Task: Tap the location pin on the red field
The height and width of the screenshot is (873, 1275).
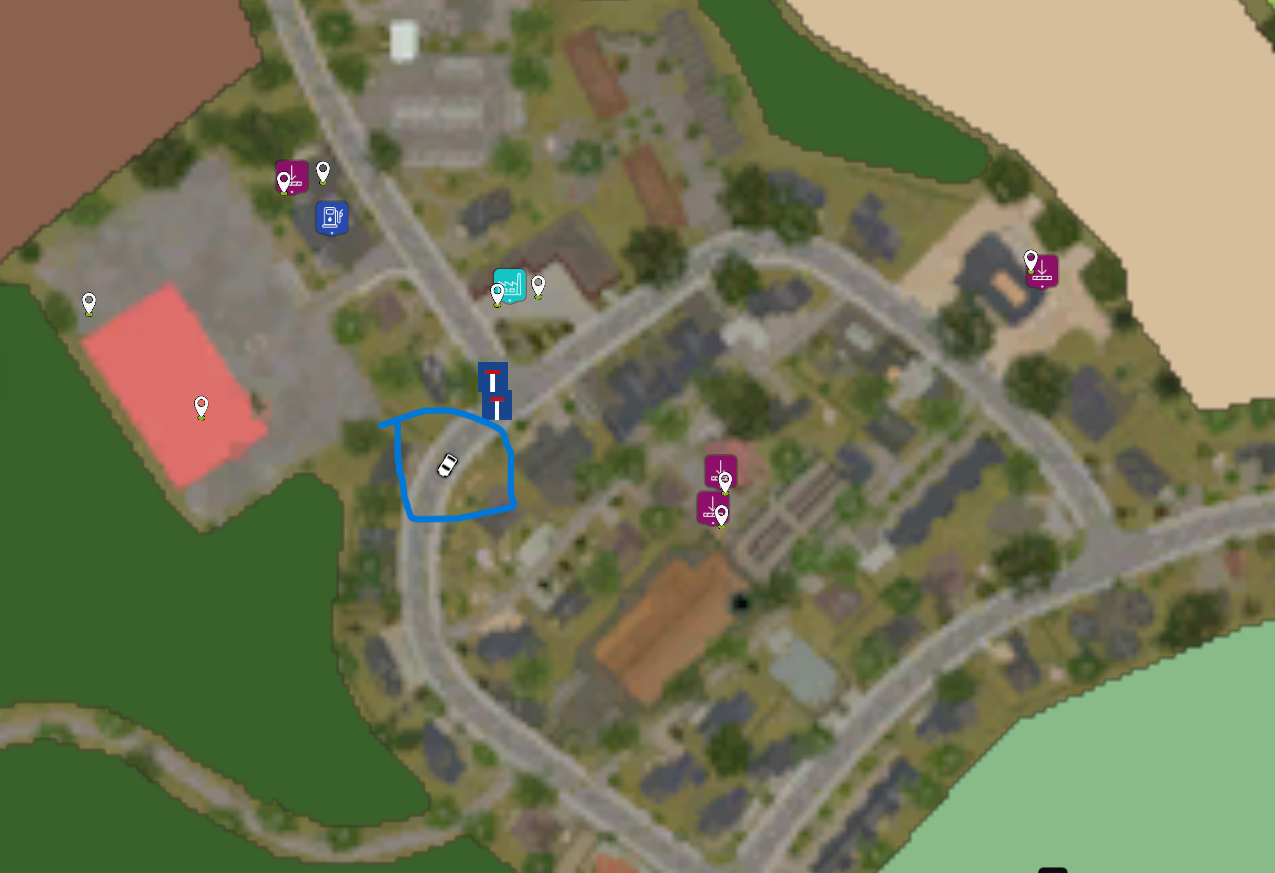Action: 201,406
